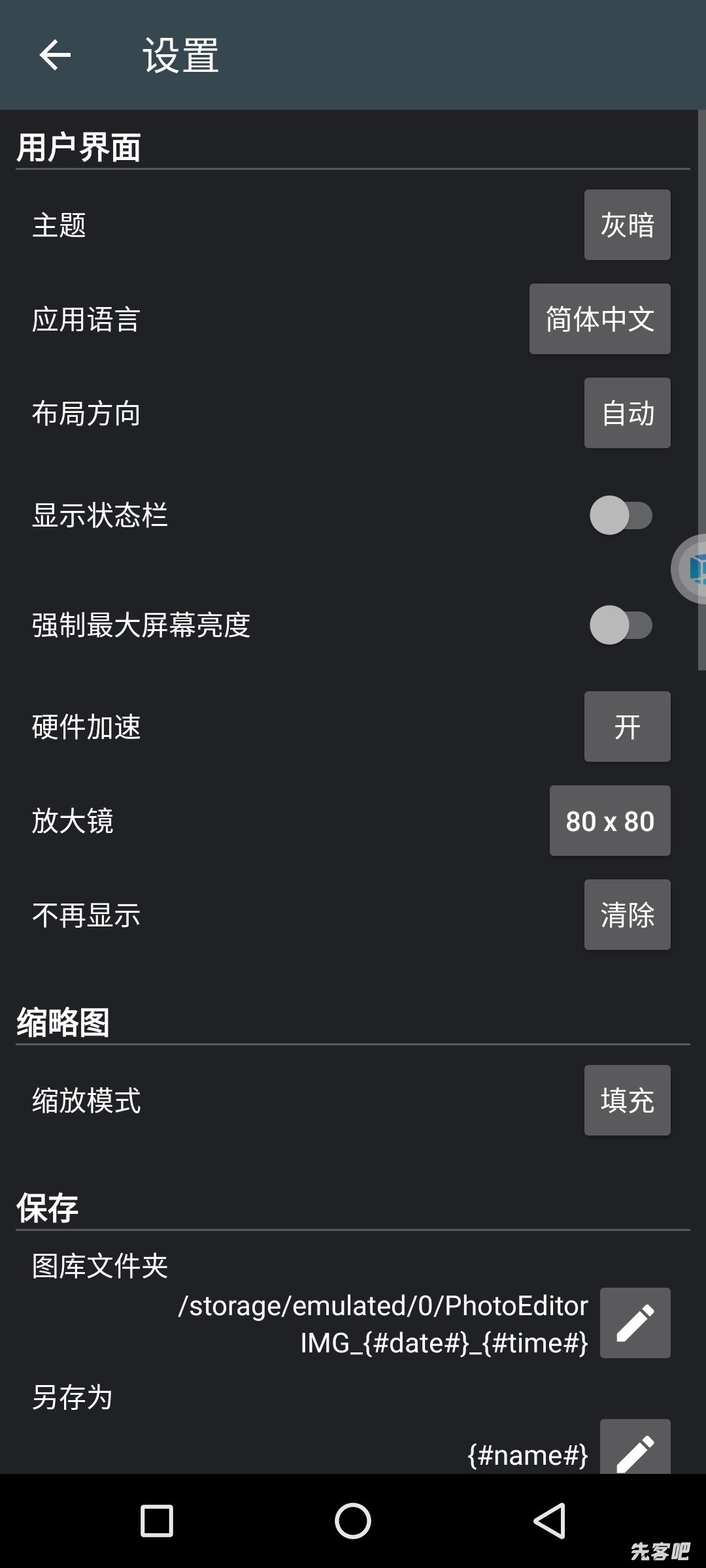Screen dimensions: 706x1568
Task: Change 缩放模式 from 填充
Action: (627, 1100)
